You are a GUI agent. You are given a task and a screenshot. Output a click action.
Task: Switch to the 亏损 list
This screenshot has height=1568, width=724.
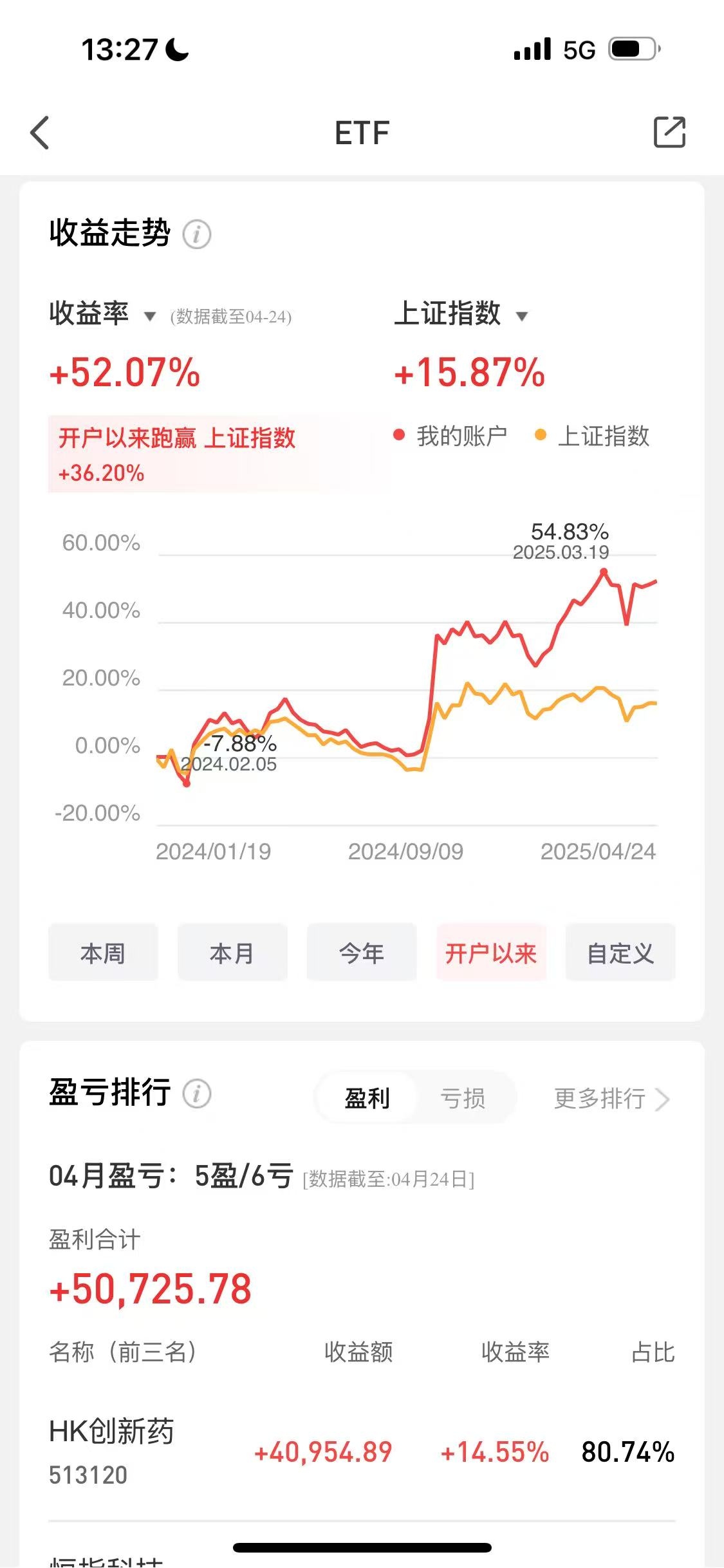[x=463, y=1098]
